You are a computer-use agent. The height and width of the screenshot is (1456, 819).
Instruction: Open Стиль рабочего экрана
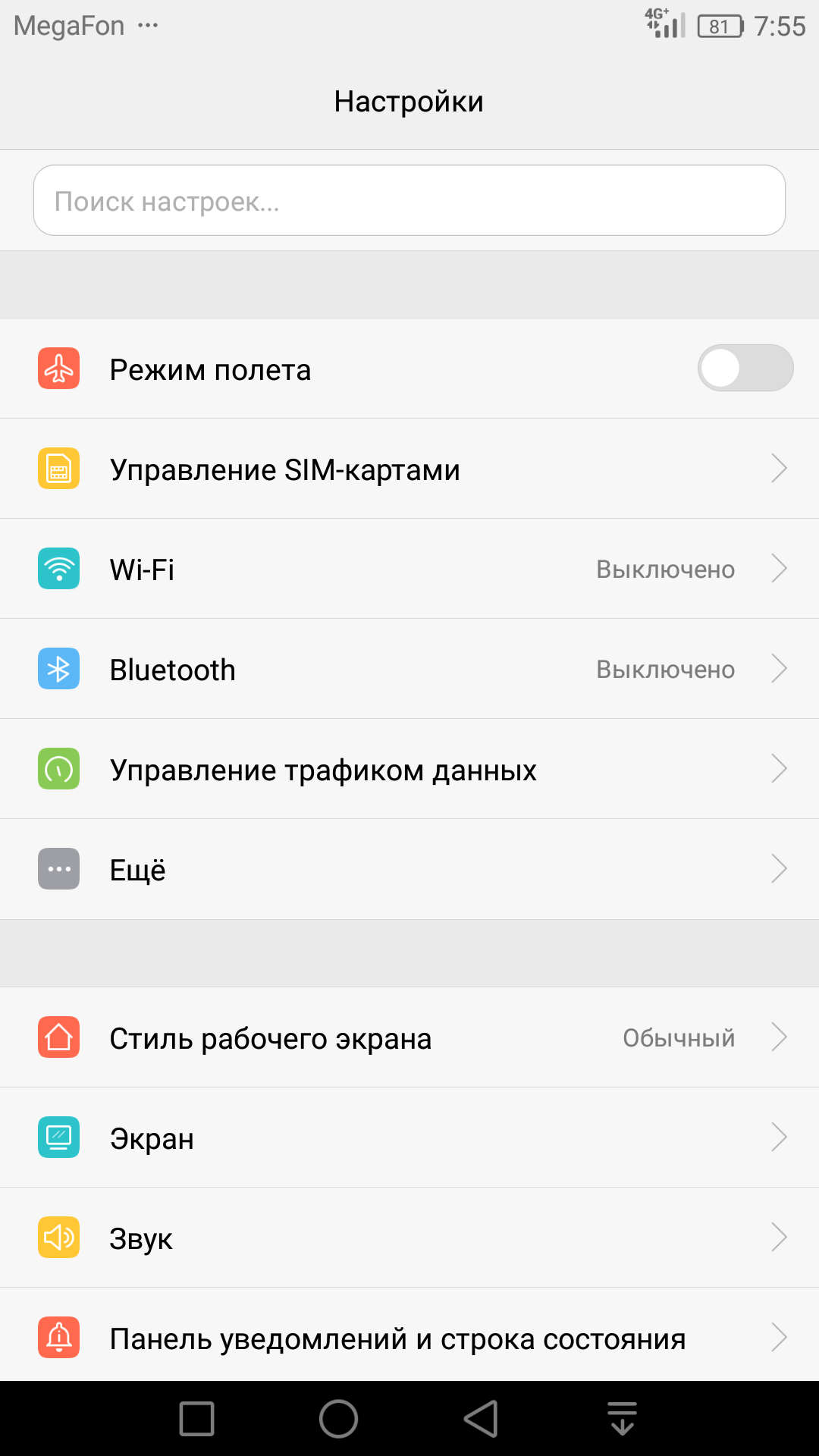(x=409, y=1037)
